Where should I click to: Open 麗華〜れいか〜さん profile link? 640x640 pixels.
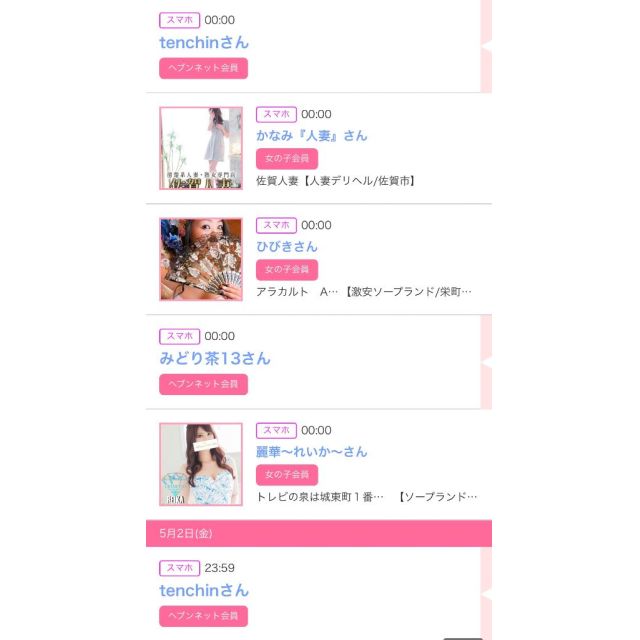click(x=311, y=451)
